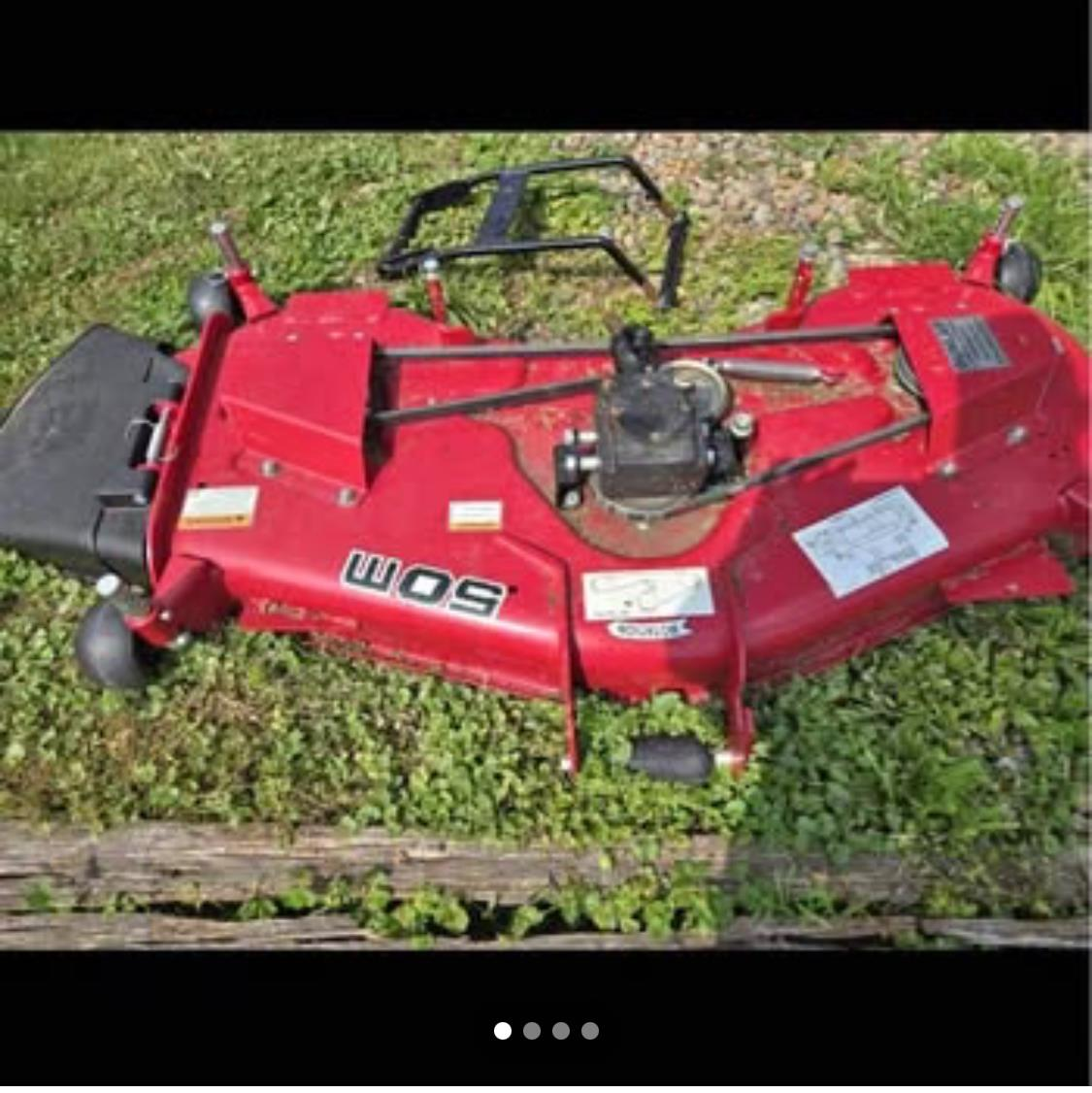Go to the fourth photo indicator dot
This screenshot has width=1092, height=1093.
coord(590,1031)
